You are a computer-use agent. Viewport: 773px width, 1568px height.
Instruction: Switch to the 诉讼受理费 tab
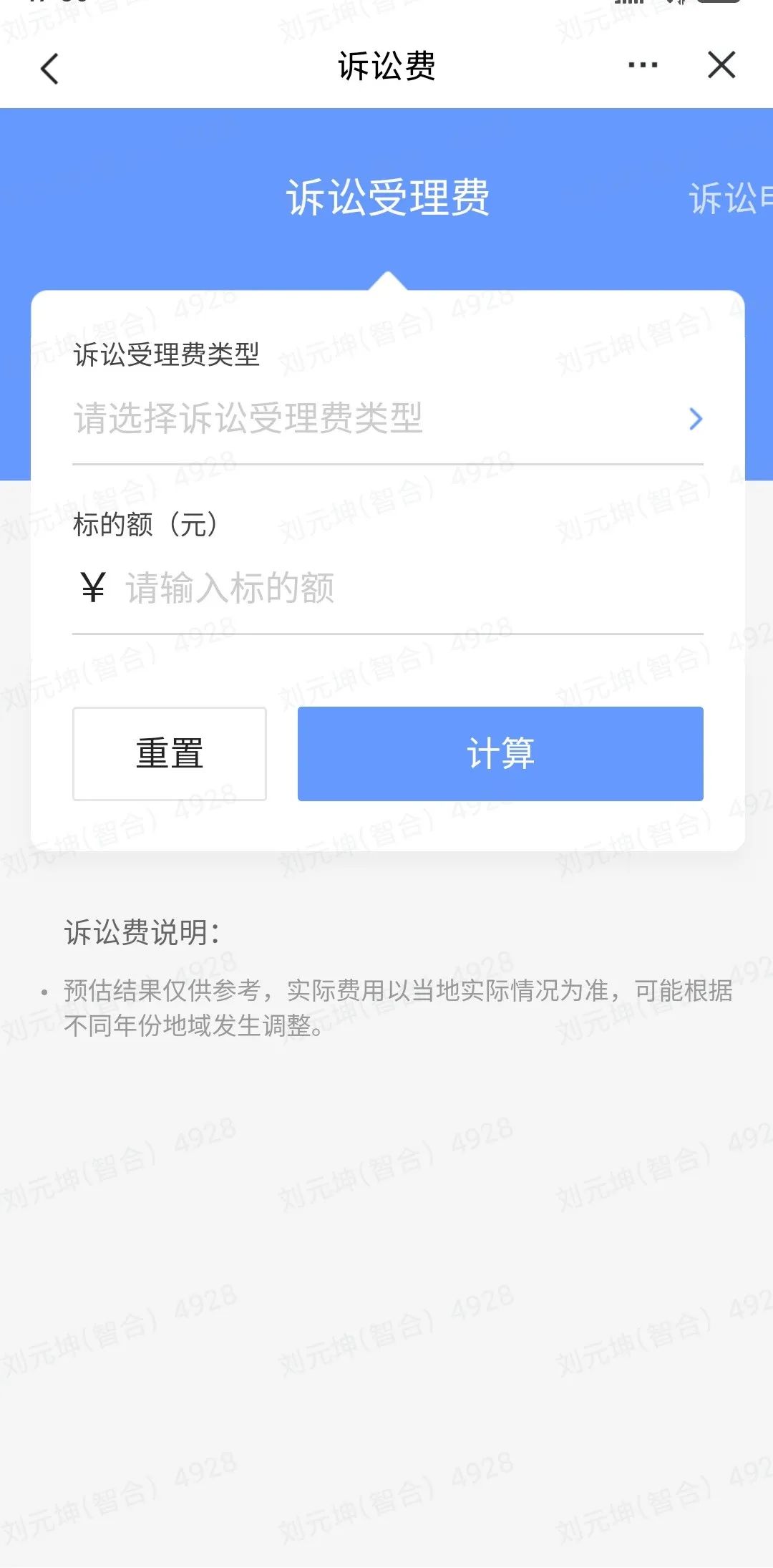point(387,198)
